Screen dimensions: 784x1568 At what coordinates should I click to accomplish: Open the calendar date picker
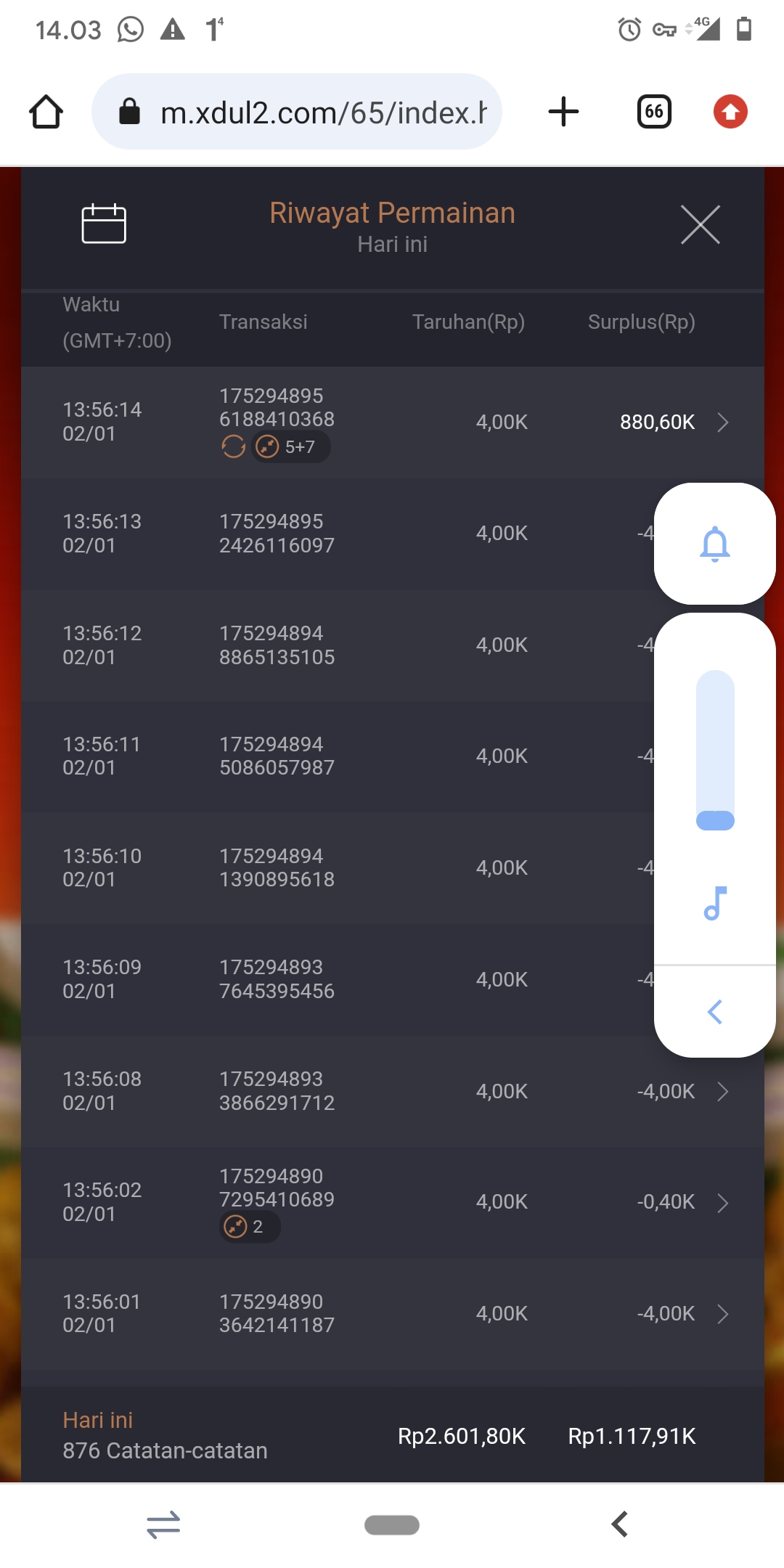coord(104,224)
